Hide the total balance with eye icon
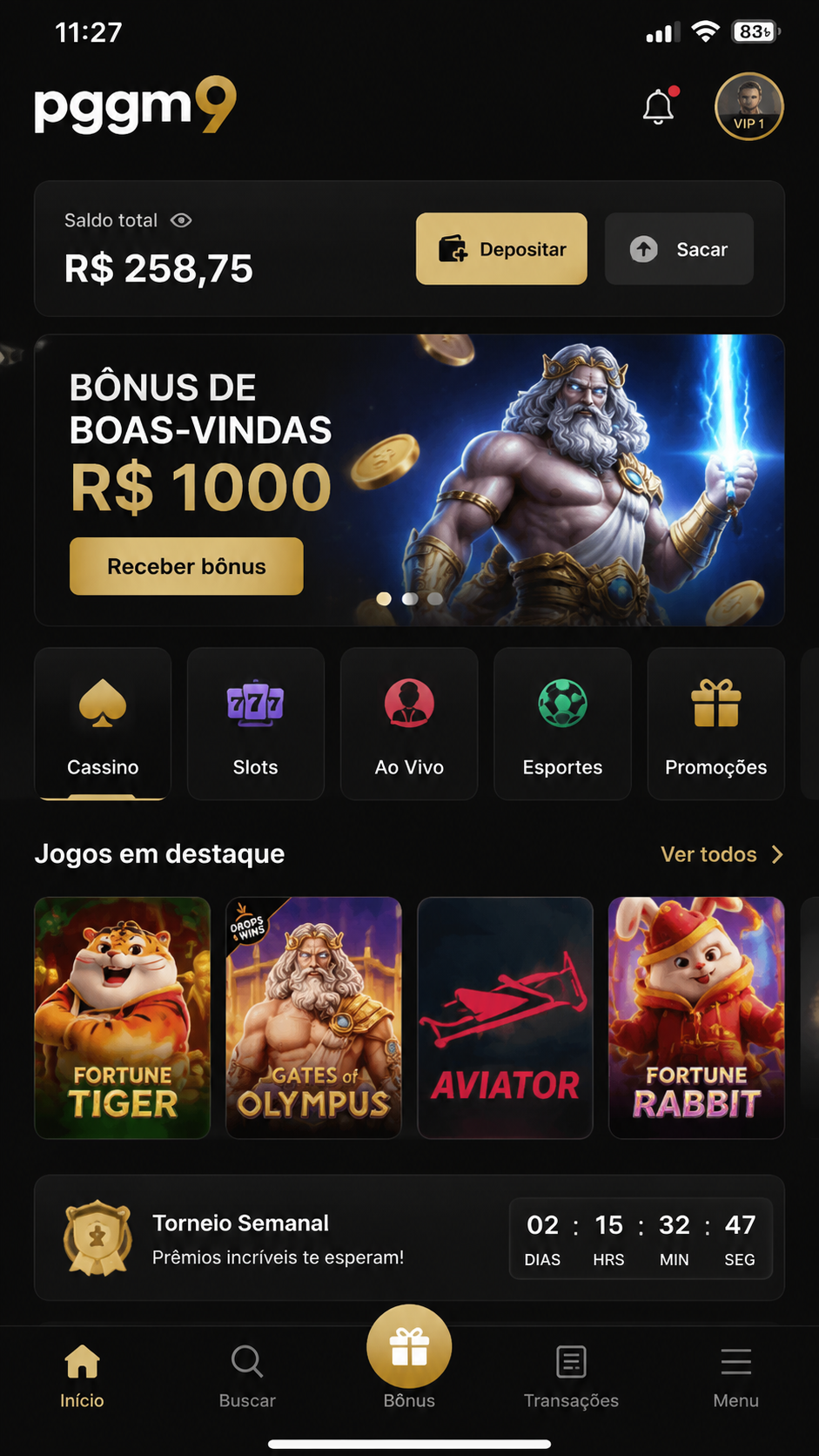Image resolution: width=819 pixels, height=1456 pixels. coord(181,220)
